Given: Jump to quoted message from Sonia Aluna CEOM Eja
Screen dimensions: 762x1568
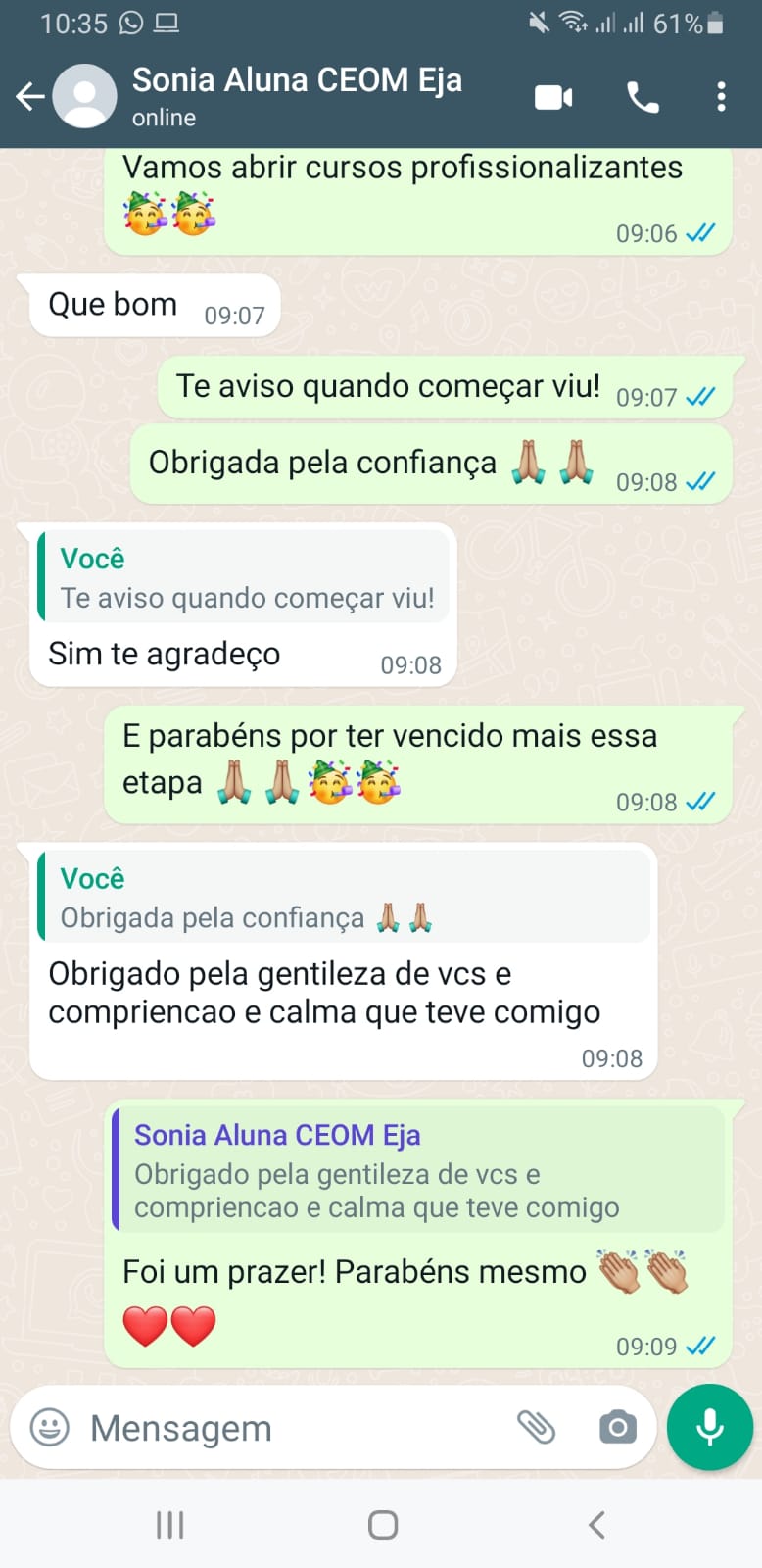Looking at the screenshot, I should click(419, 1170).
